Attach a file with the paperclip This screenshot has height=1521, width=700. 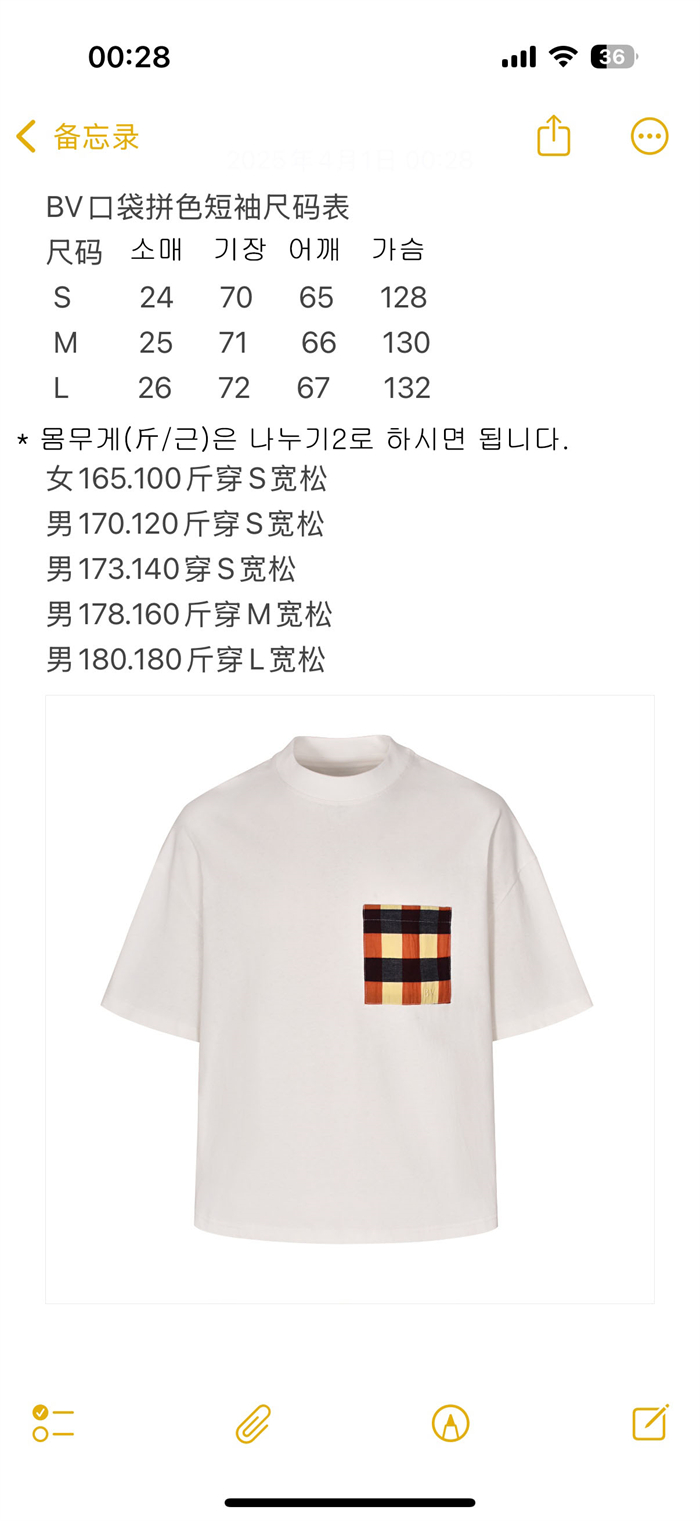click(x=253, y=1423)
